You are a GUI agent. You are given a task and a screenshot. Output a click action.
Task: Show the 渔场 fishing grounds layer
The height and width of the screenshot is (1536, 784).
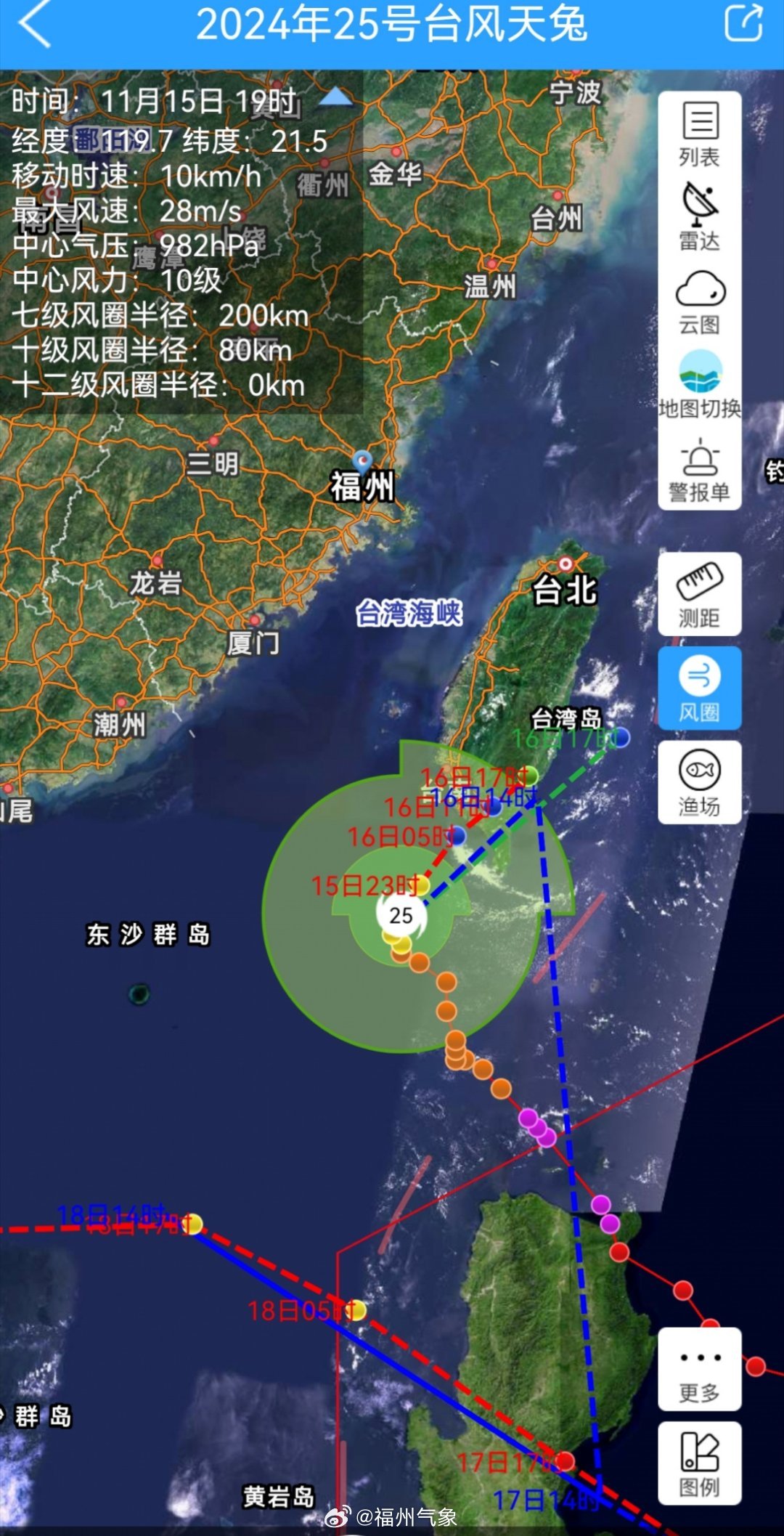[700, 782]
